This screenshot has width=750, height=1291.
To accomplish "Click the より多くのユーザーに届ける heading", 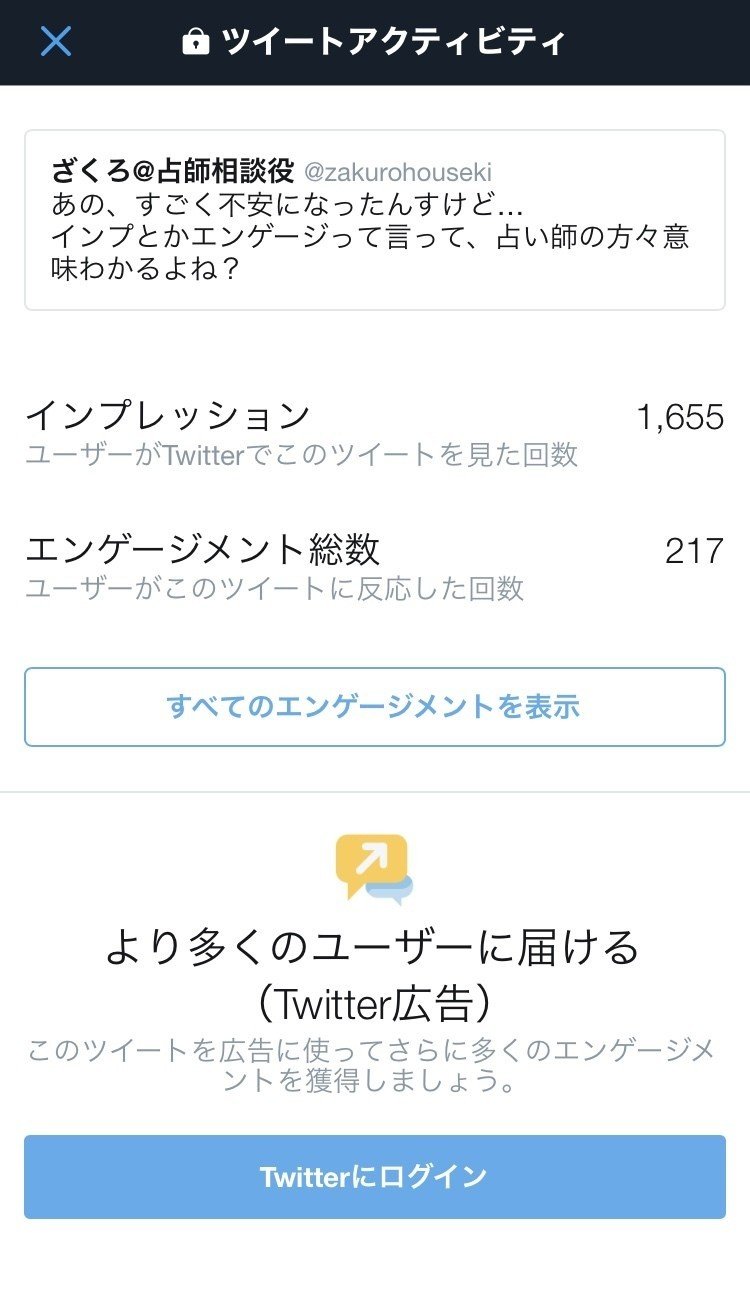I will pos(374,952).
